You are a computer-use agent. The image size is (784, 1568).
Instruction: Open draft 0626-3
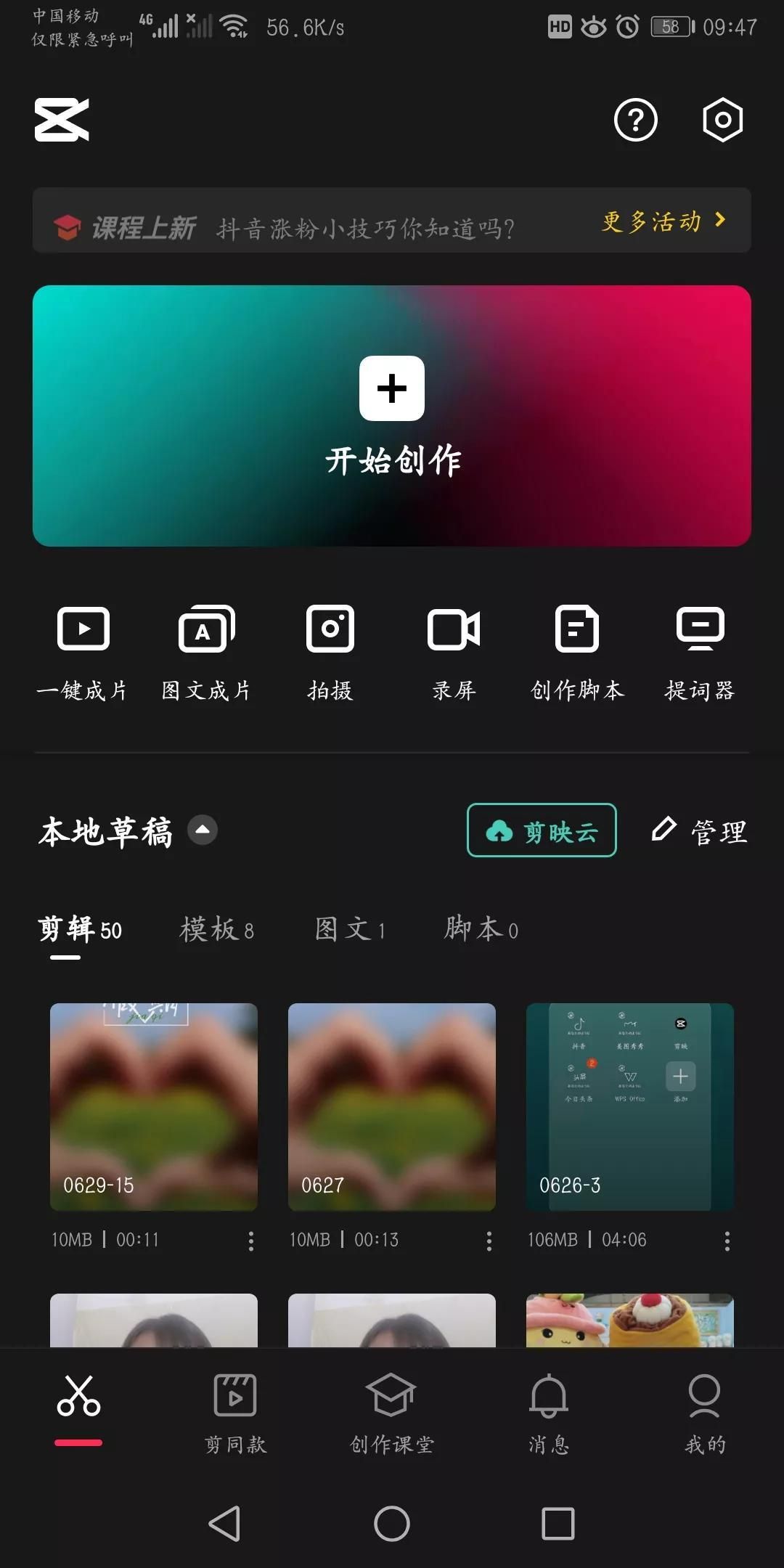pos(629,1106)
